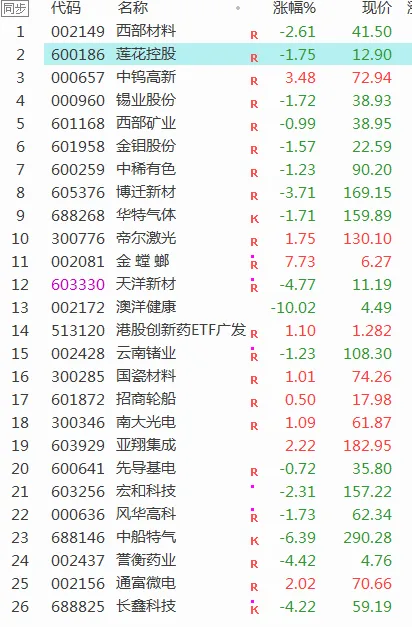
Task: Open the 锡业股份 row
Action: click(x=206, y=100)
